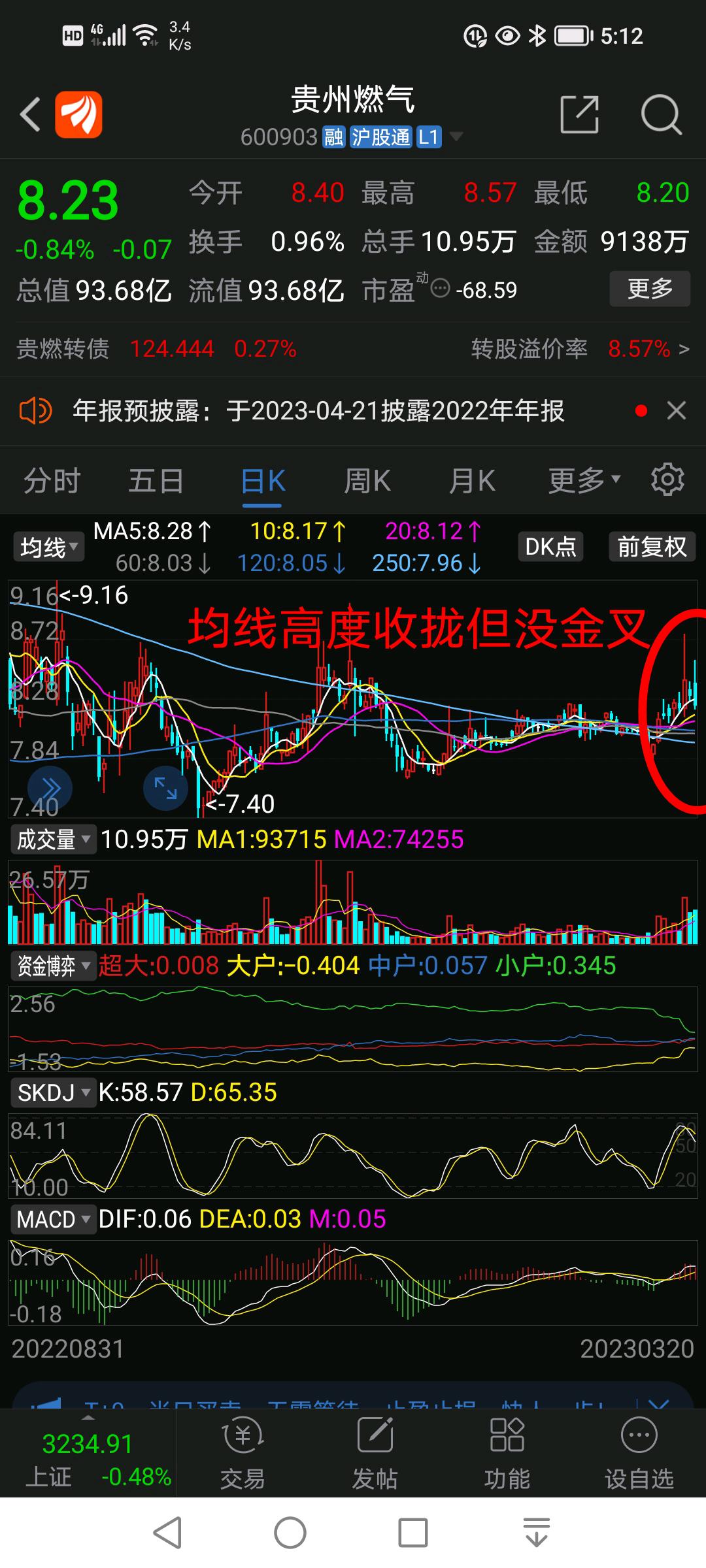Screen dimensions: 706x1568
Task: Open the search magnifier icon
Action: (661, 115)
